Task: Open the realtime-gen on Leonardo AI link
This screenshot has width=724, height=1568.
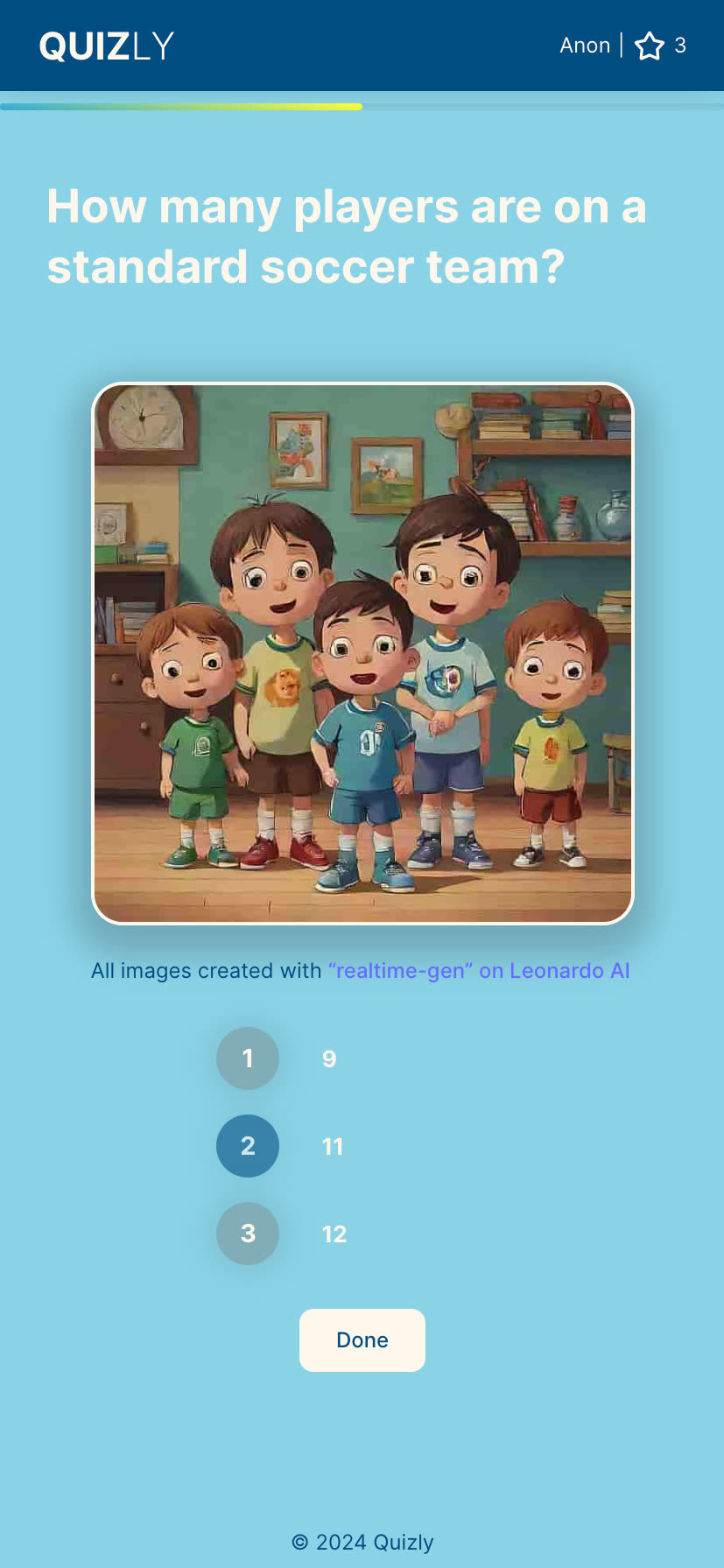Action: tap(479, 971)
